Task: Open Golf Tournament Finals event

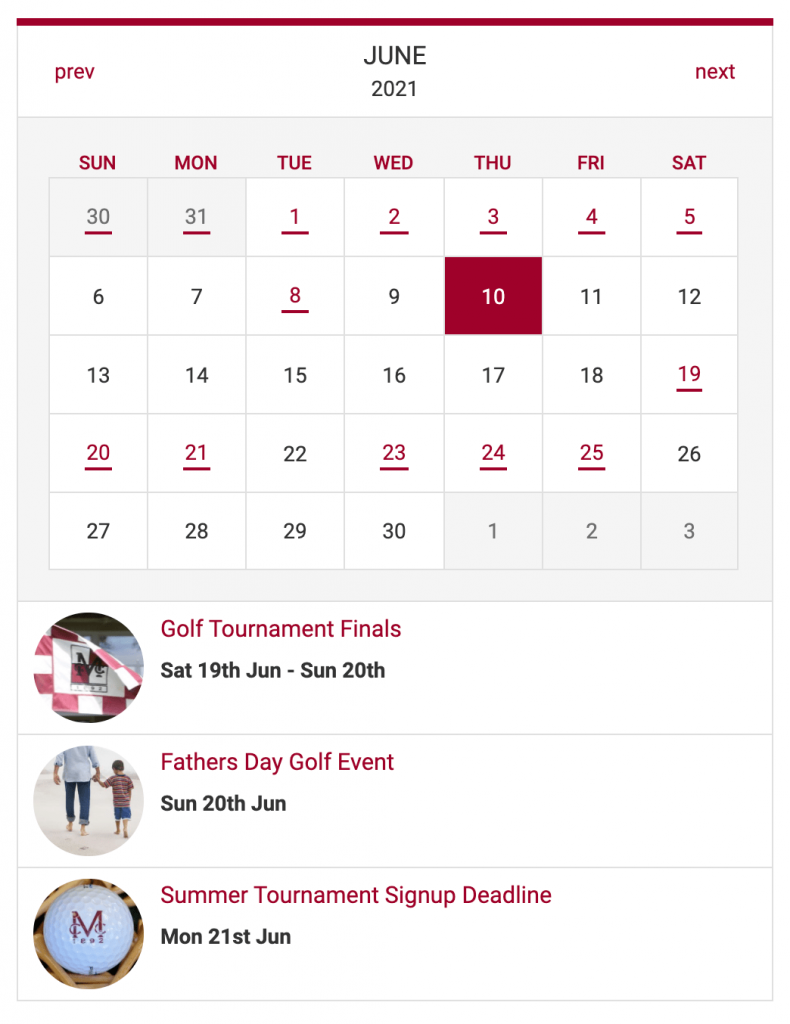Action: point(281,629)
